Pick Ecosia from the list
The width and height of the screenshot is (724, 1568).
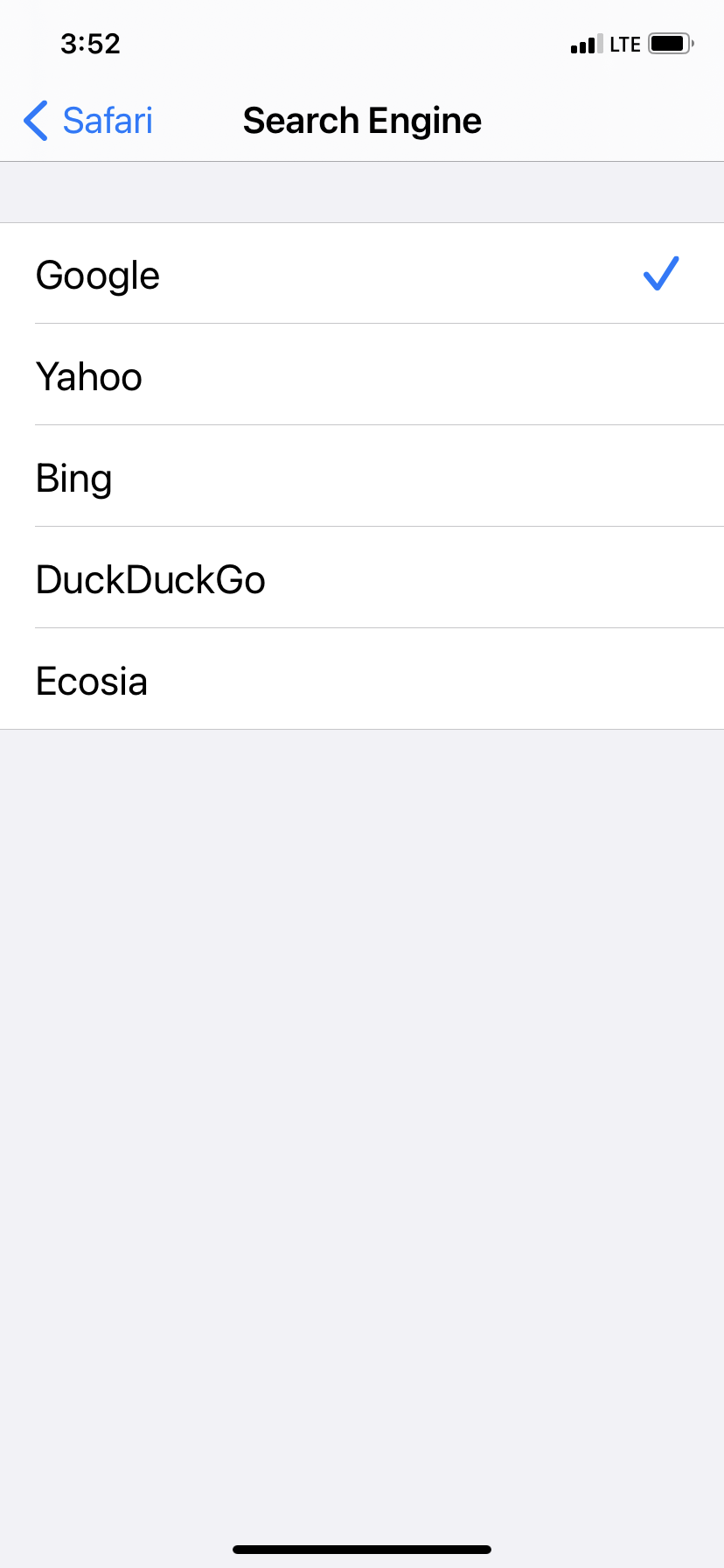[x=362, y=680]
